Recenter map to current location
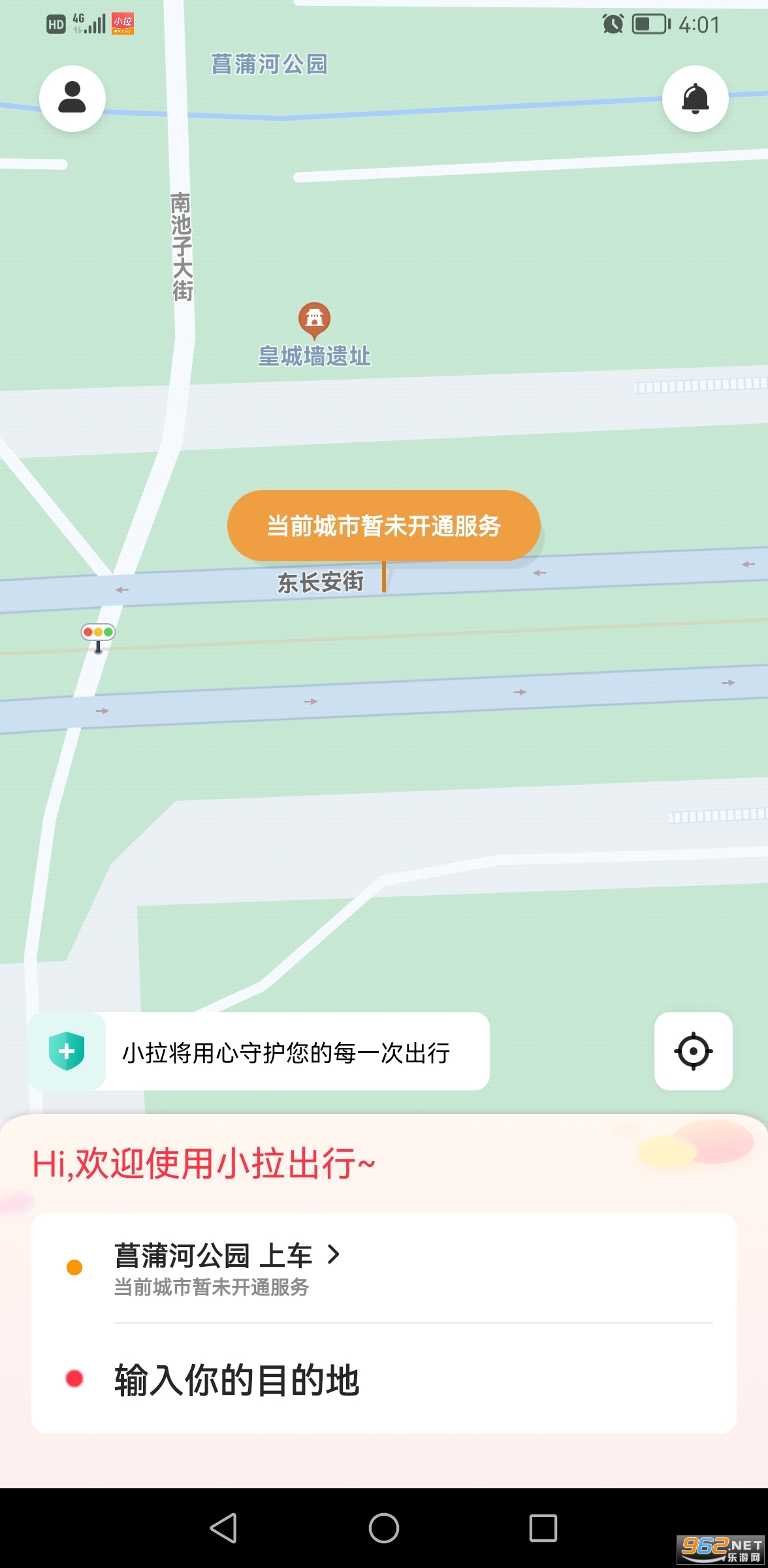Viewport: 768px width, 1568px height. tap(693, 1051)
